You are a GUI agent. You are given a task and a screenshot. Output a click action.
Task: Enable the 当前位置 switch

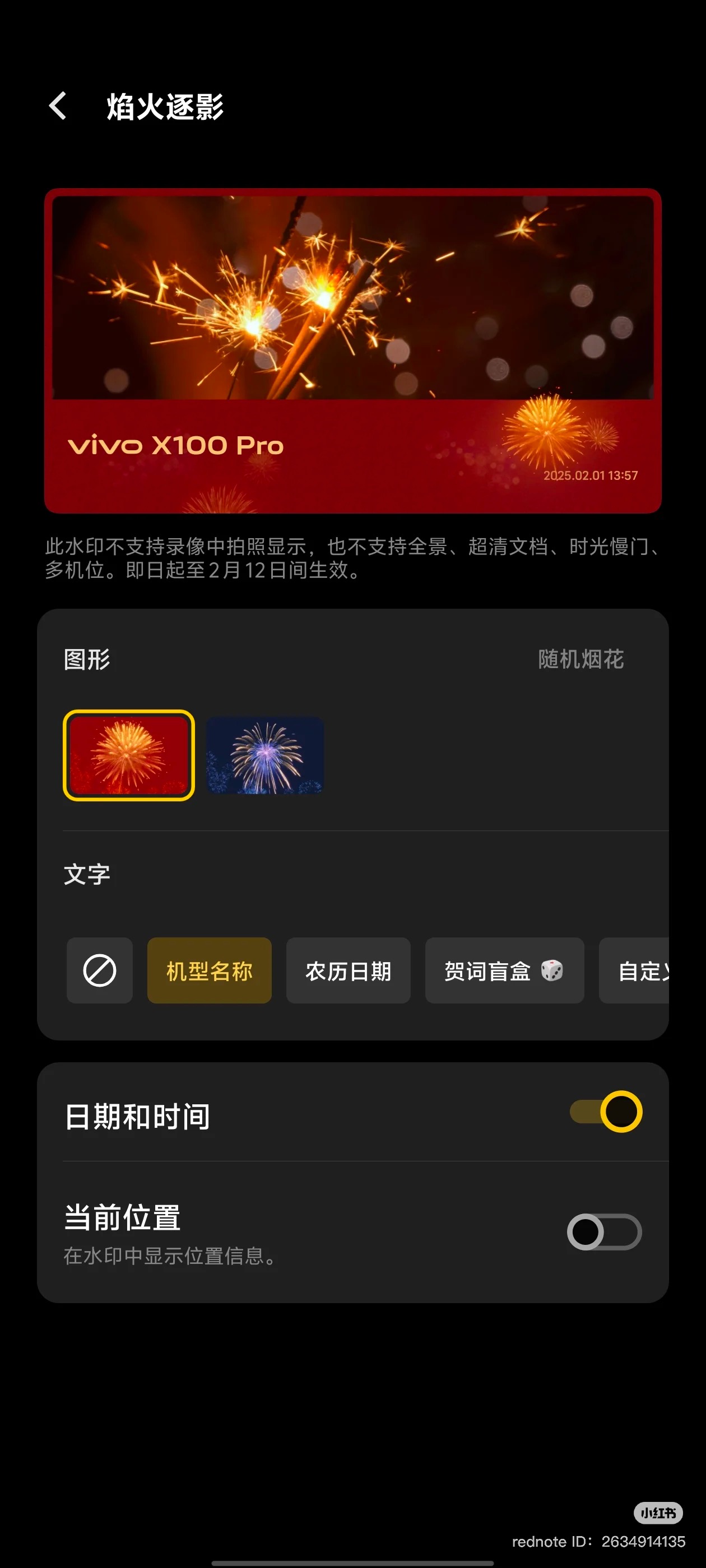pos(603,1231)
